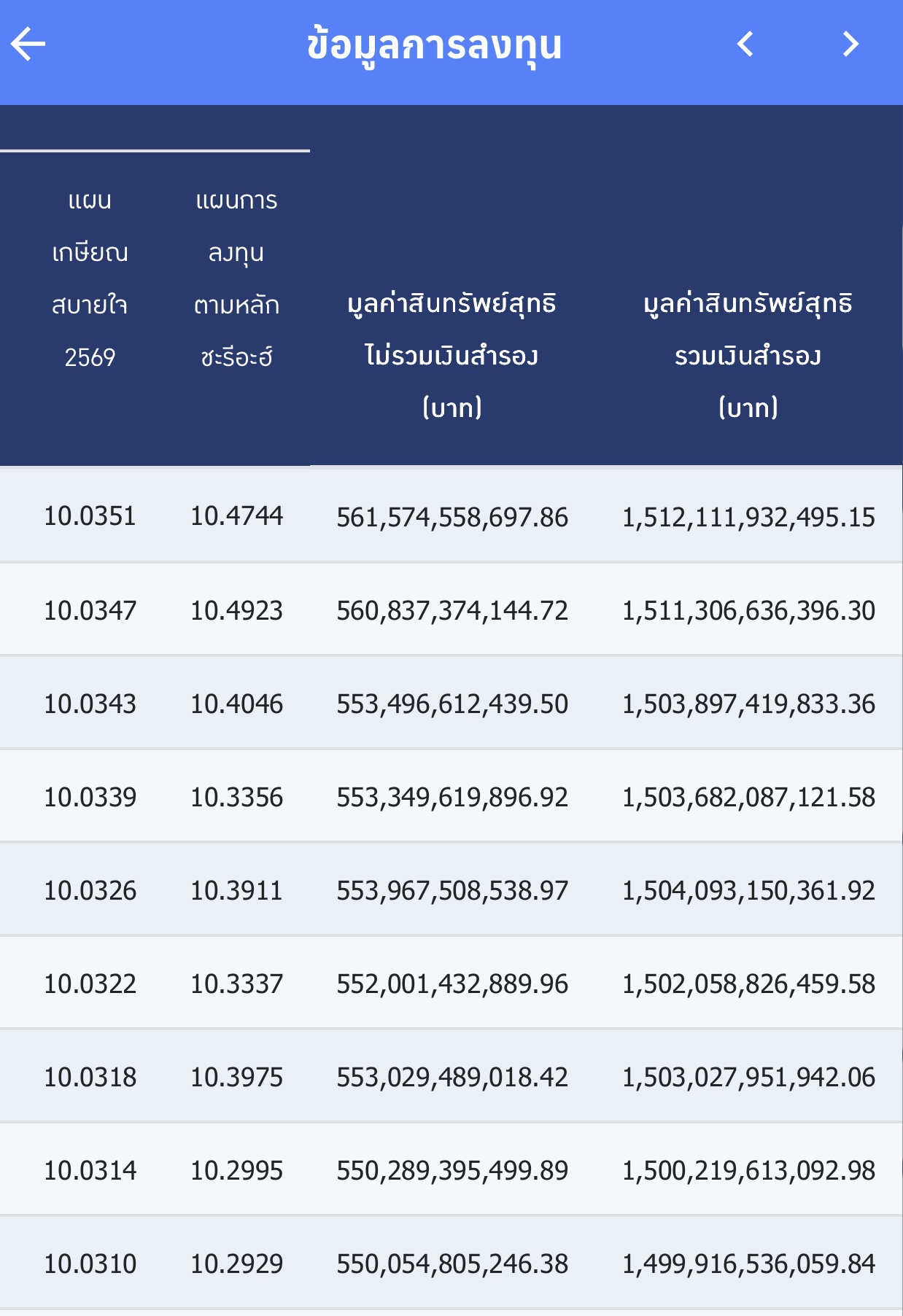Select the แผนการลงทุนตามหลักชะรีอะฮ์ column header

[x=236, y=276]
